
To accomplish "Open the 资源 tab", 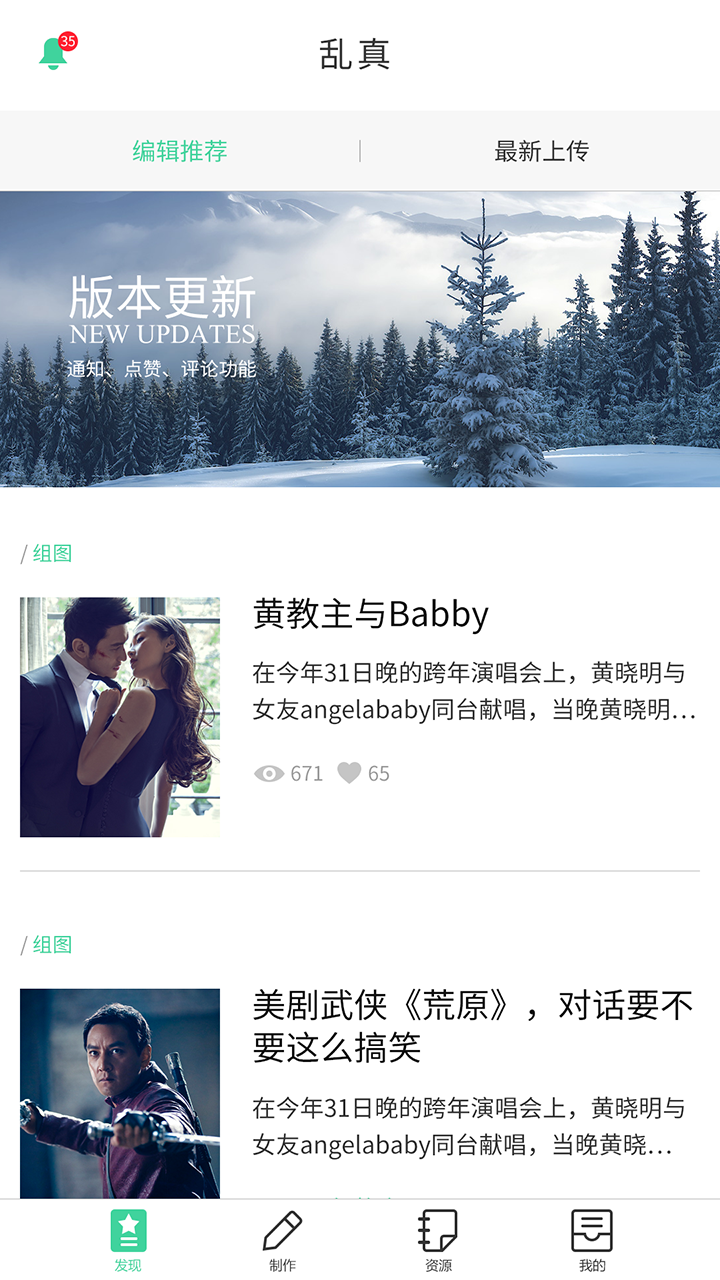I will pyautogui.click(x=438, y=1240).
